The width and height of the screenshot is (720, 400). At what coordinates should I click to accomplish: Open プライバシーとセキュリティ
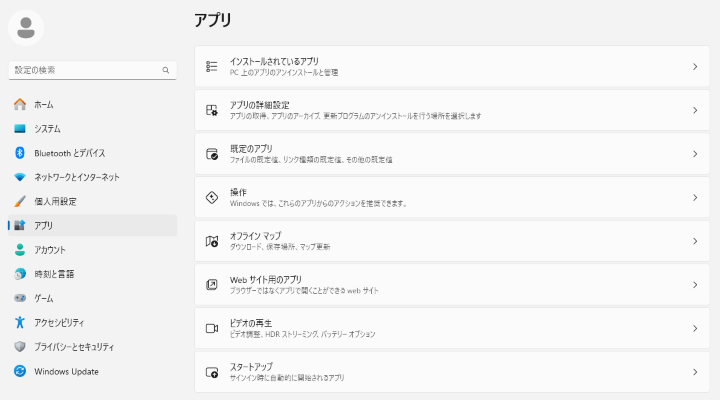coord(74,346)
